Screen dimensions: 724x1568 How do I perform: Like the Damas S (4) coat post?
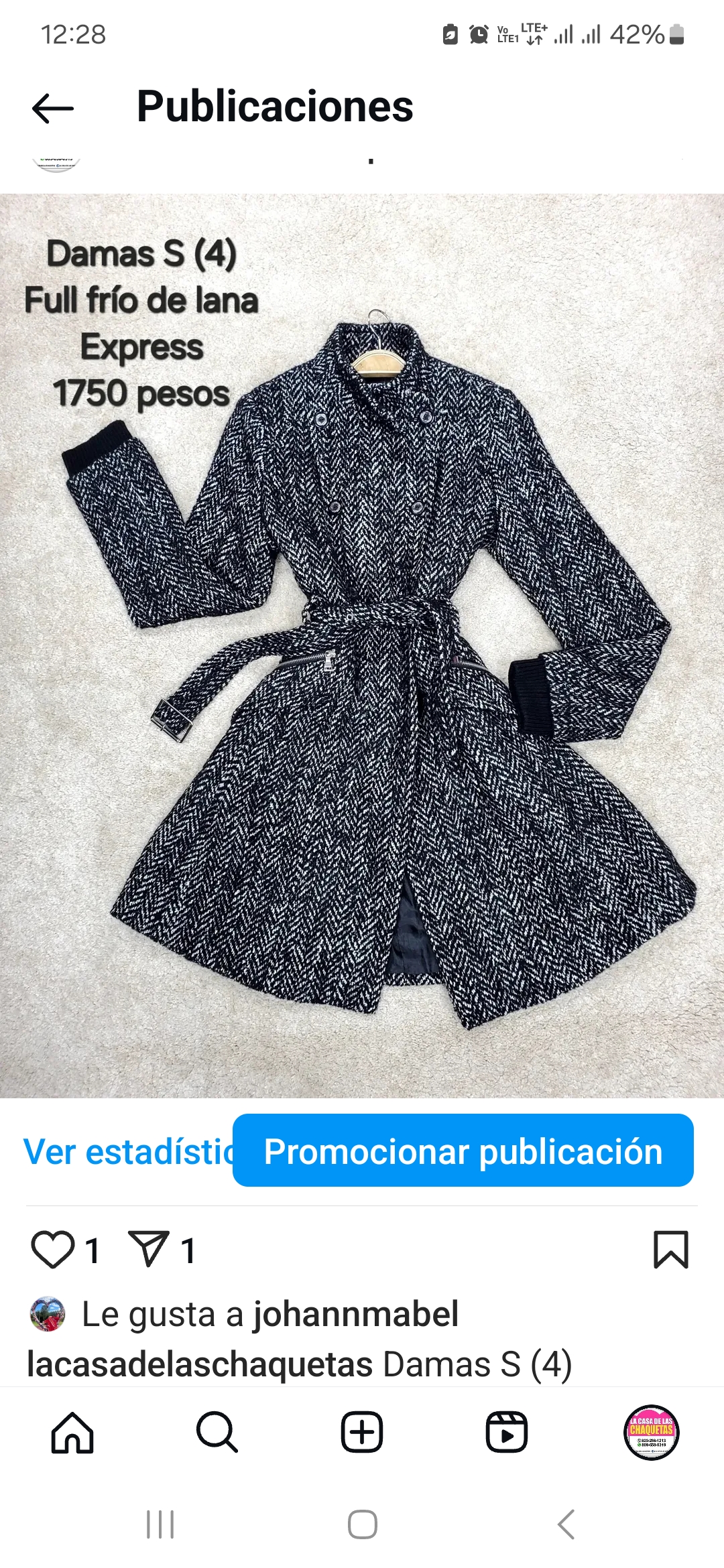pyautogui.click(x=53, y=1250)
